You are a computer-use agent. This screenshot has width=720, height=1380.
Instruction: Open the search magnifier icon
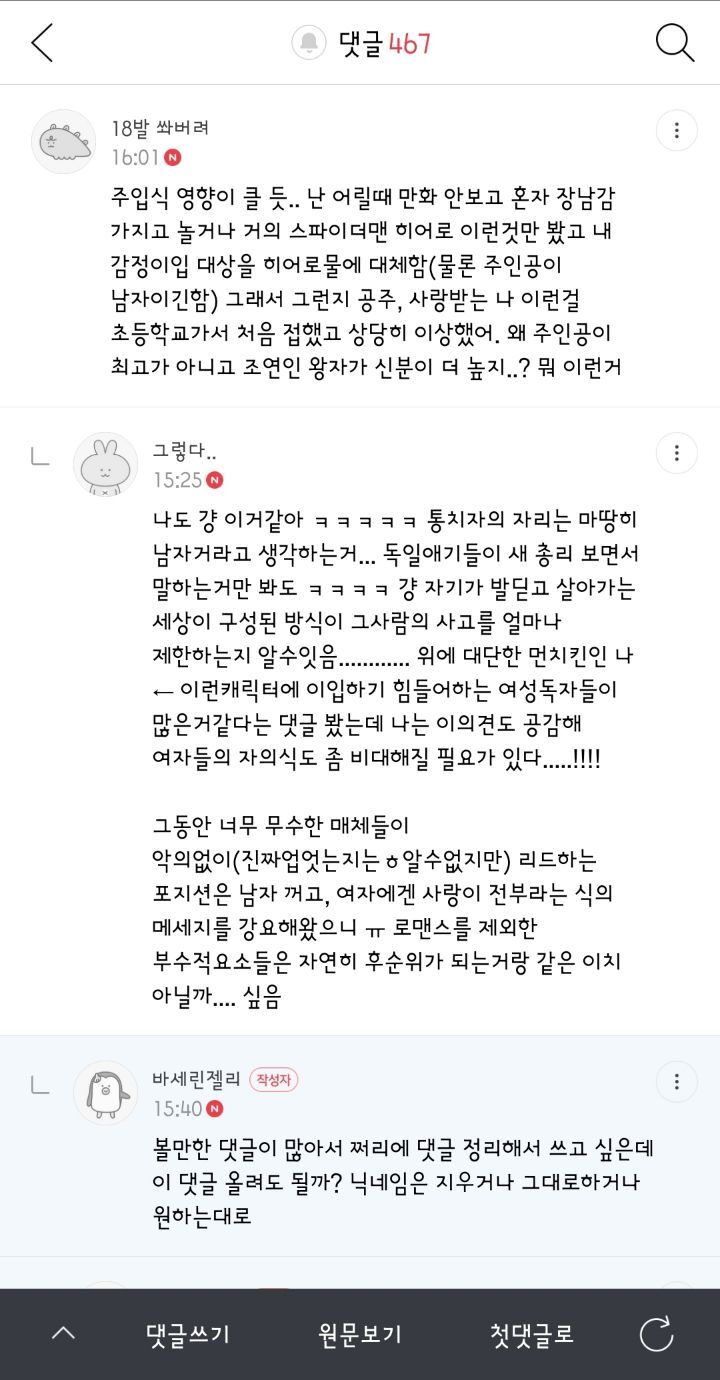click(x=675, y=43)
